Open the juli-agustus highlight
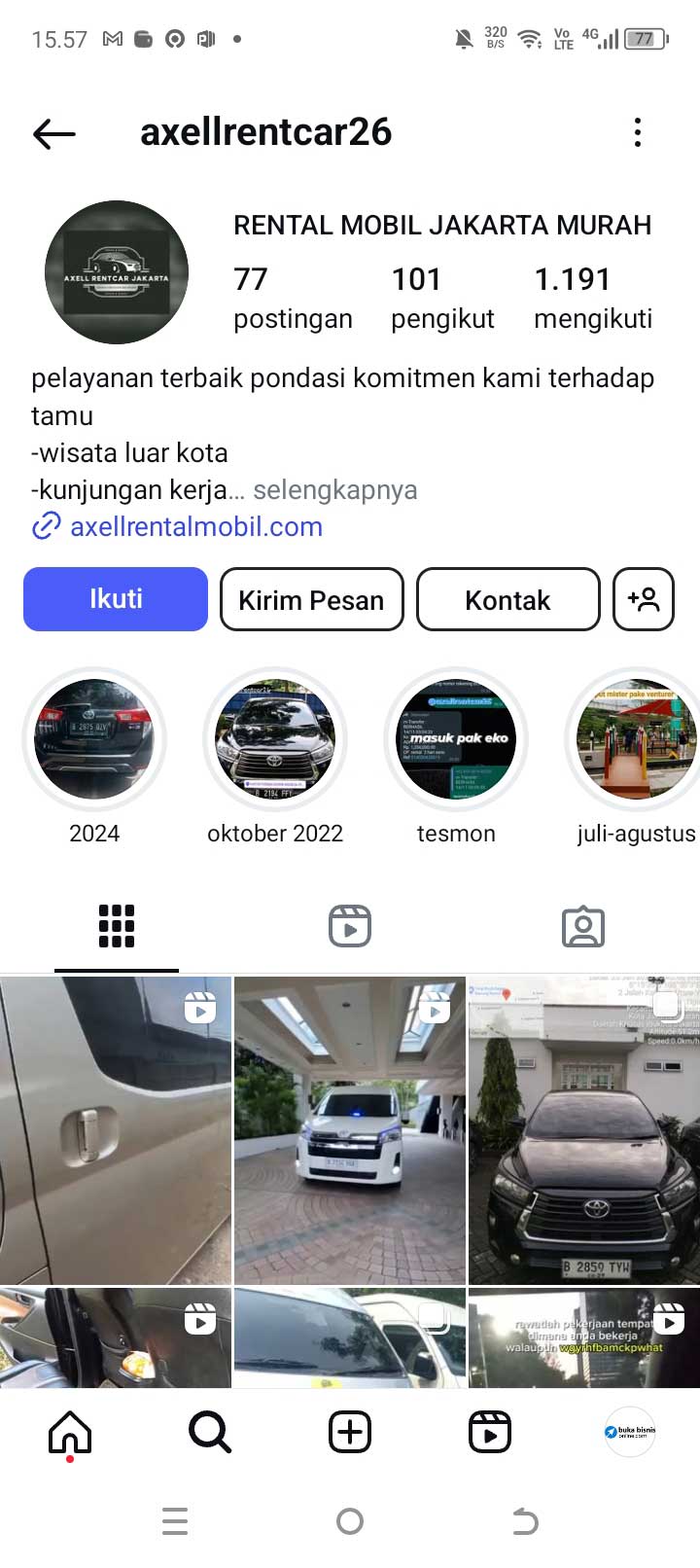 point(636,739)
